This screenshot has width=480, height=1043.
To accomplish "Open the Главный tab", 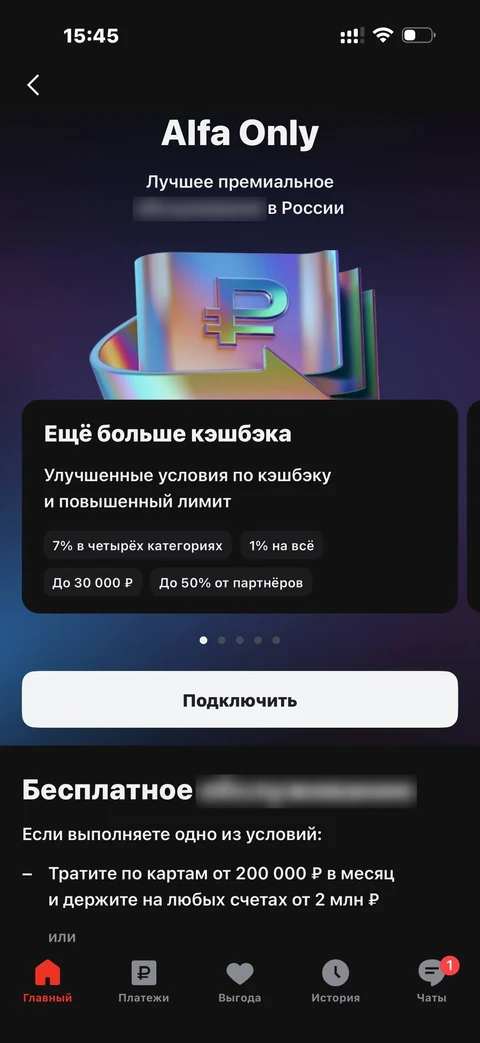I will (47, 980).
